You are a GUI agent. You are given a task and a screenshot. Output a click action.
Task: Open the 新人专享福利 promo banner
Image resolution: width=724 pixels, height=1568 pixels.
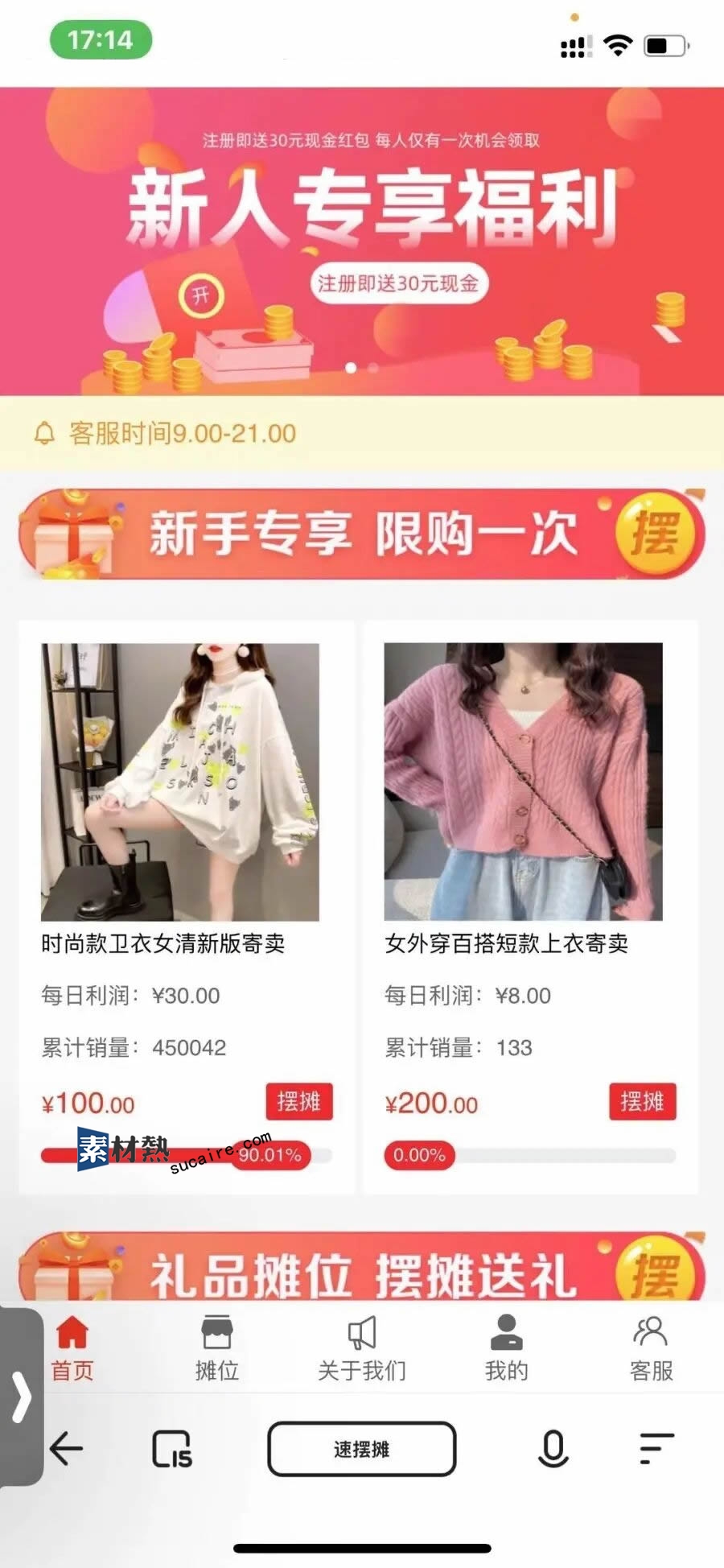coord(362,241)
